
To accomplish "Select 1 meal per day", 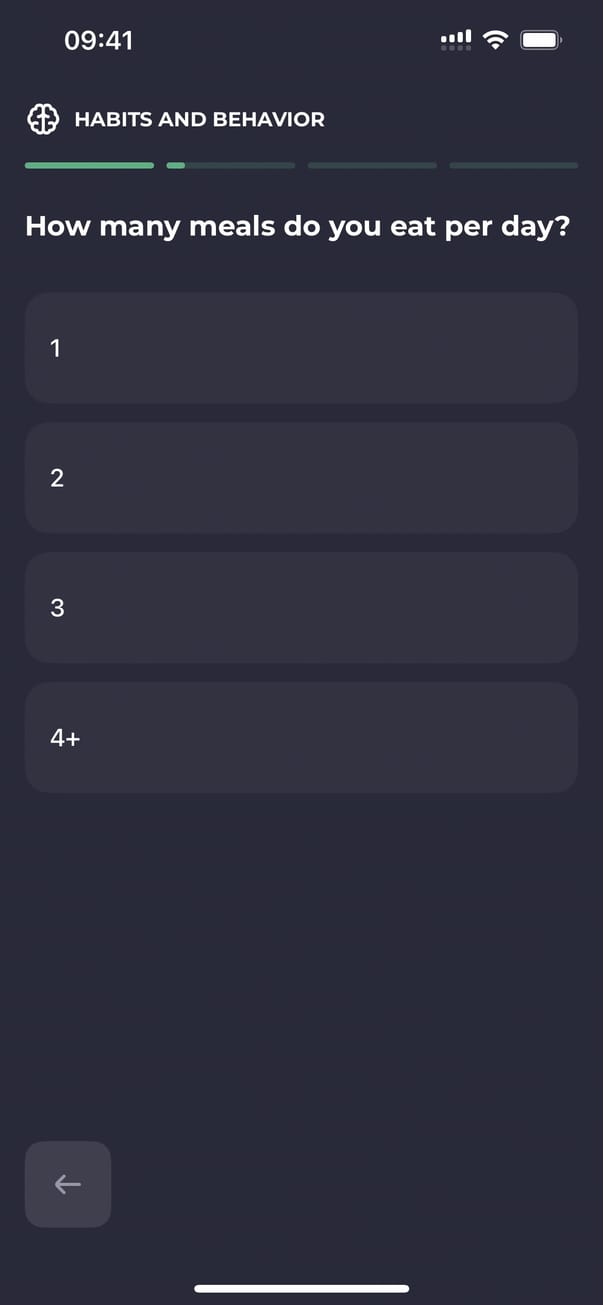I will 301,348.
